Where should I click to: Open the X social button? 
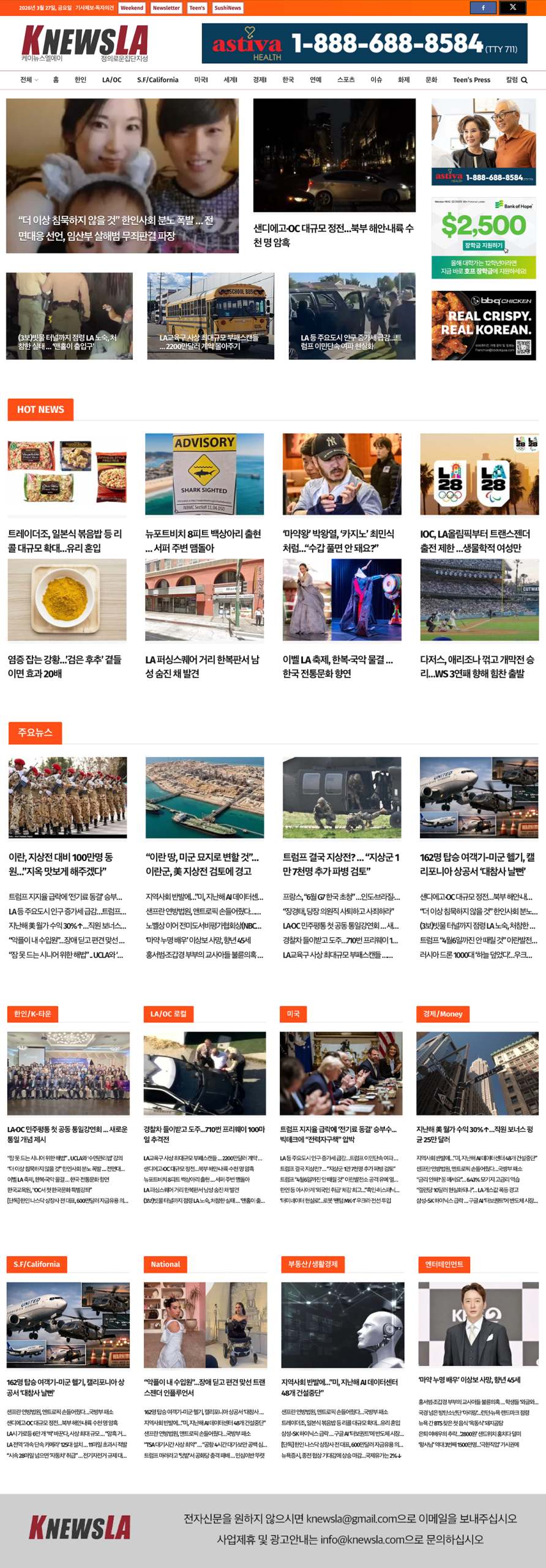[x=513, y=7]
